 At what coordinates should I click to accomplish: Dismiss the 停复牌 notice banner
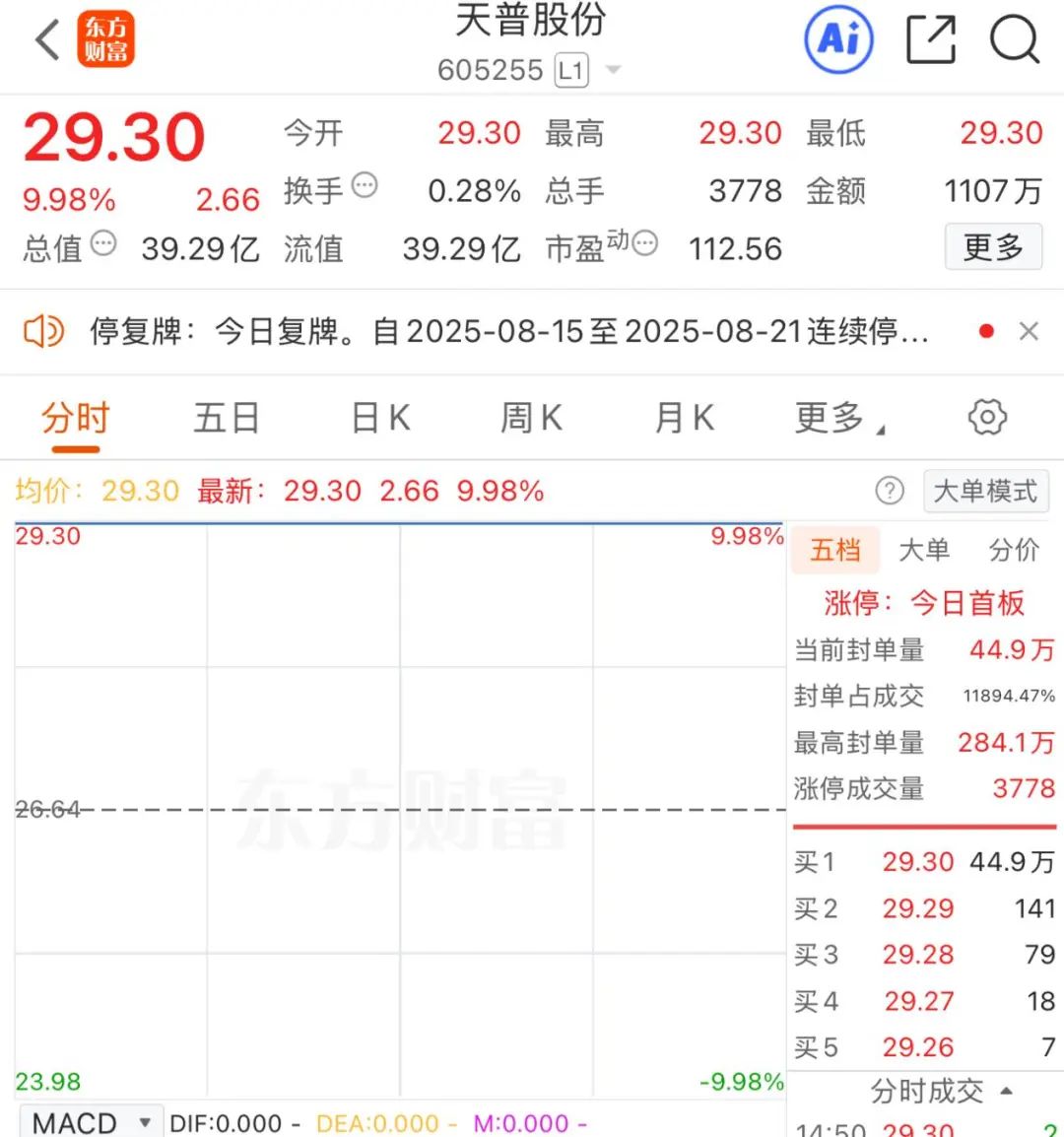(1029, 332)
